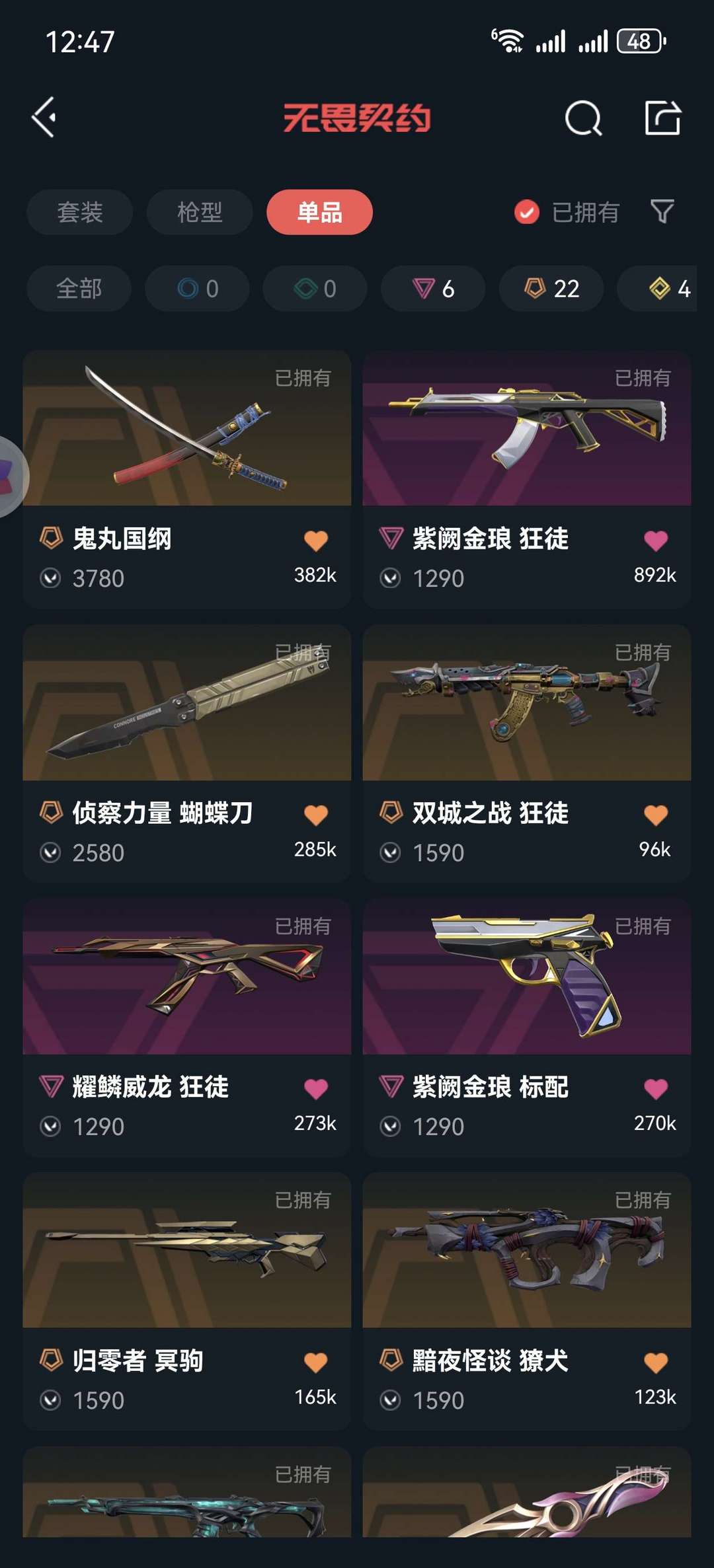Open the search icon in the header

click(x=583, y=118)
